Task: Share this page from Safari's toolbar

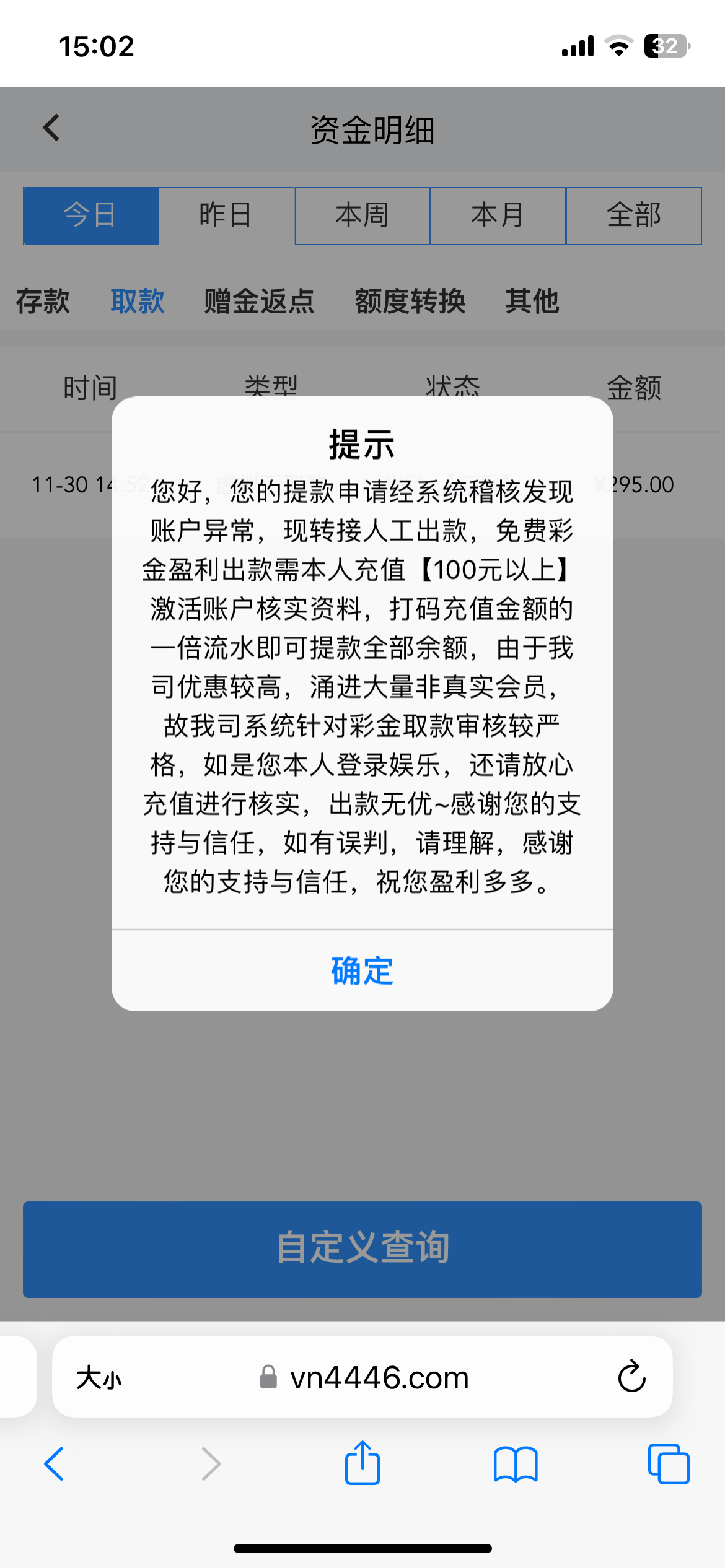Action: pos(362,1464)
